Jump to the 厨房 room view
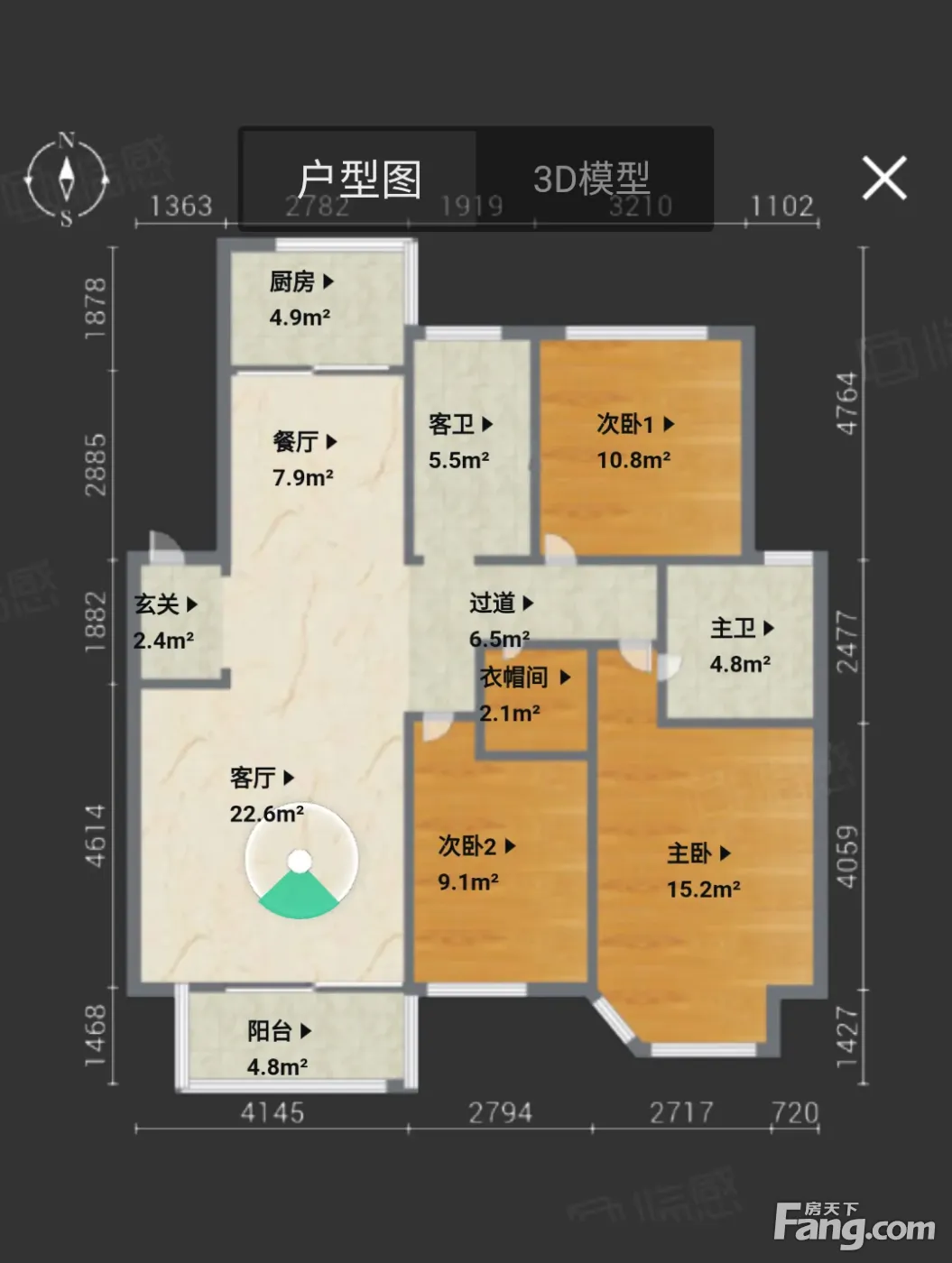This screenshot has width=952, height=1263. click(302, 282)
